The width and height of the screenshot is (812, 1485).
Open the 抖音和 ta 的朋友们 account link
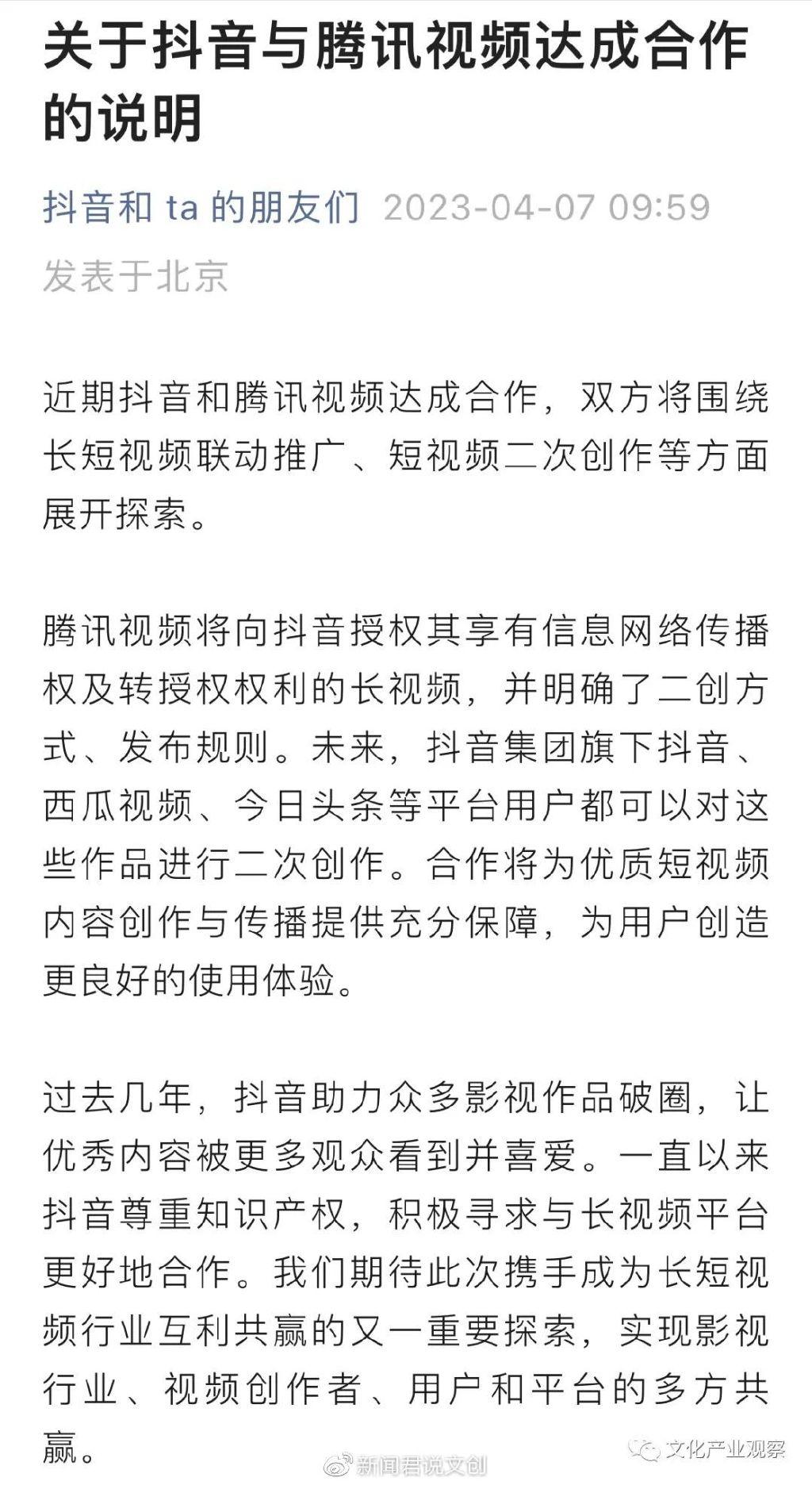tap(201, 208)
